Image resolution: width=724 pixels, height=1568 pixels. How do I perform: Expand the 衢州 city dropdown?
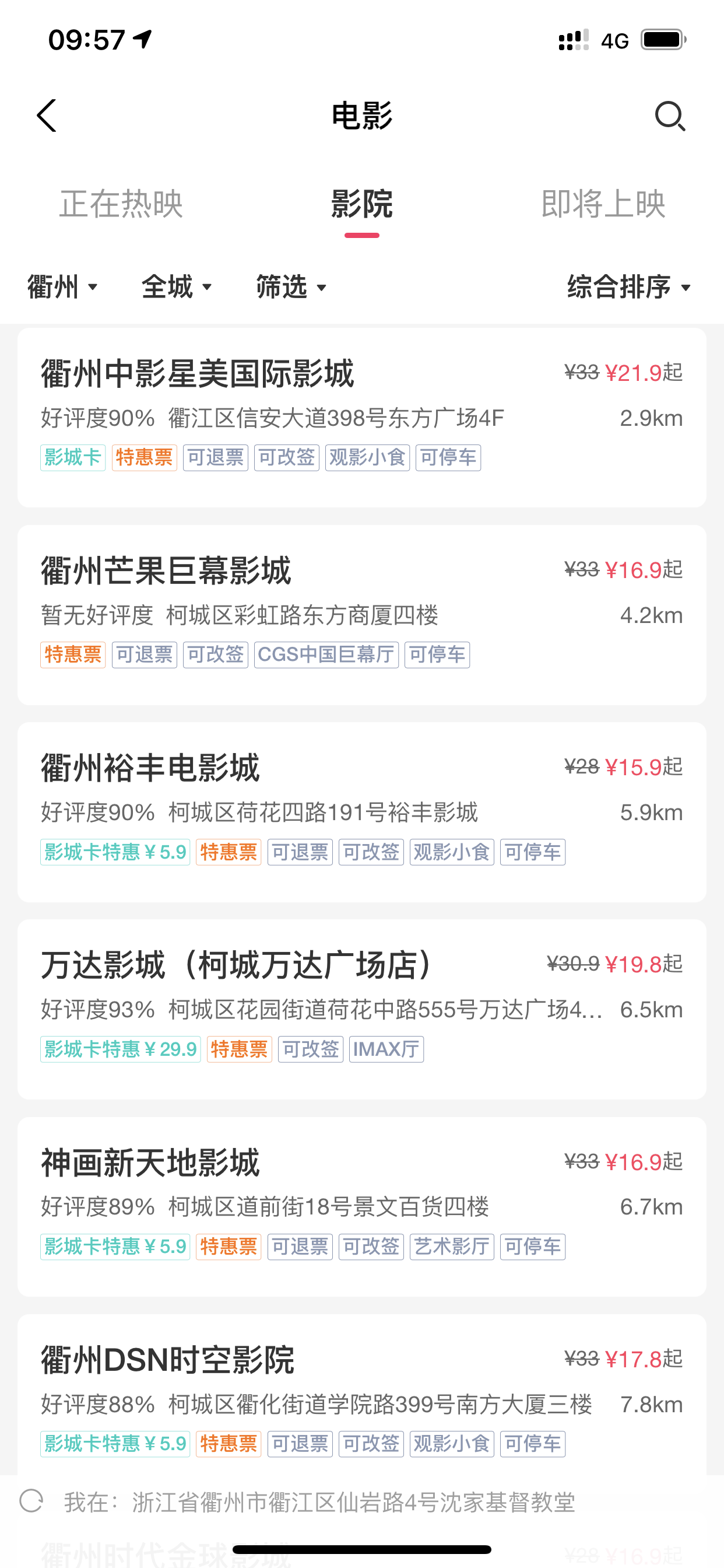[63, 286]
